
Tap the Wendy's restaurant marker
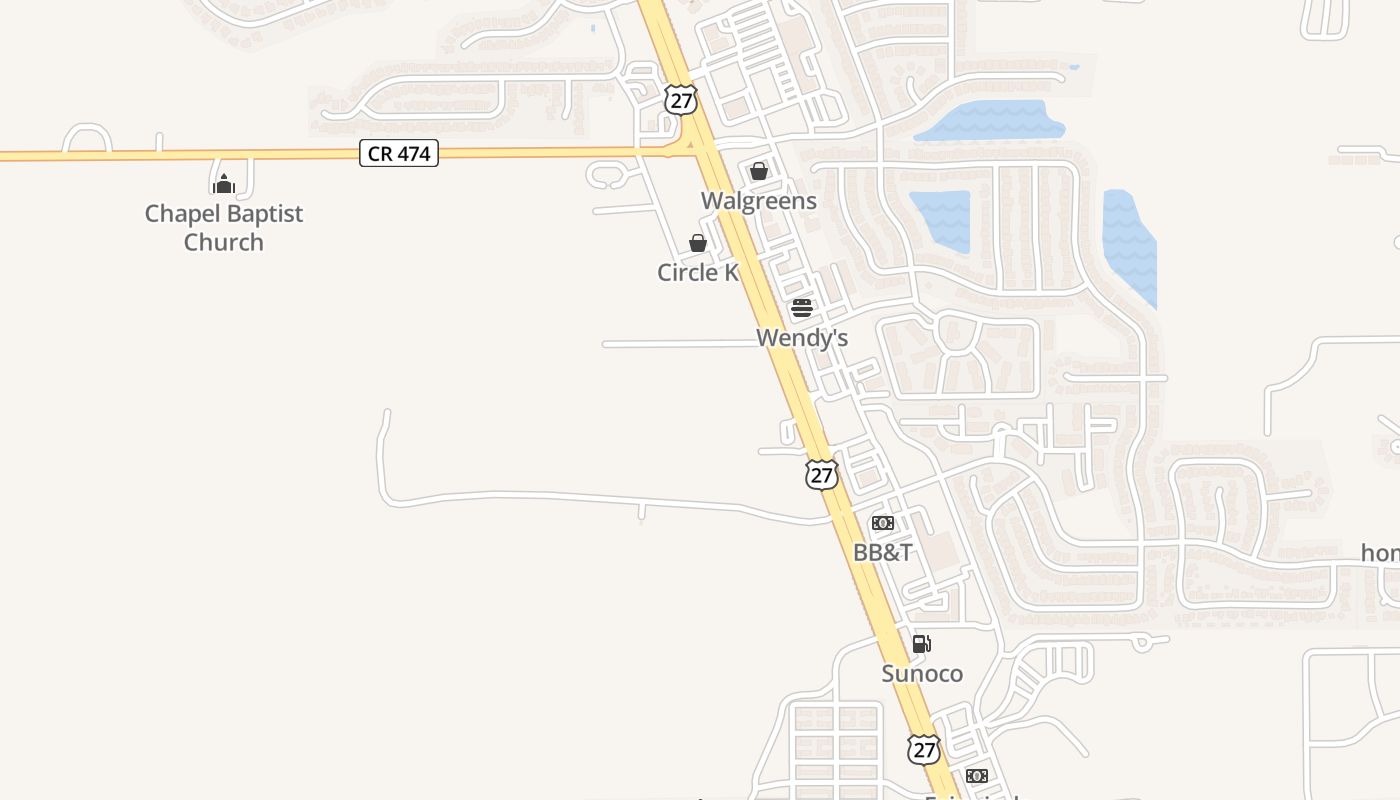coord(801,308)
